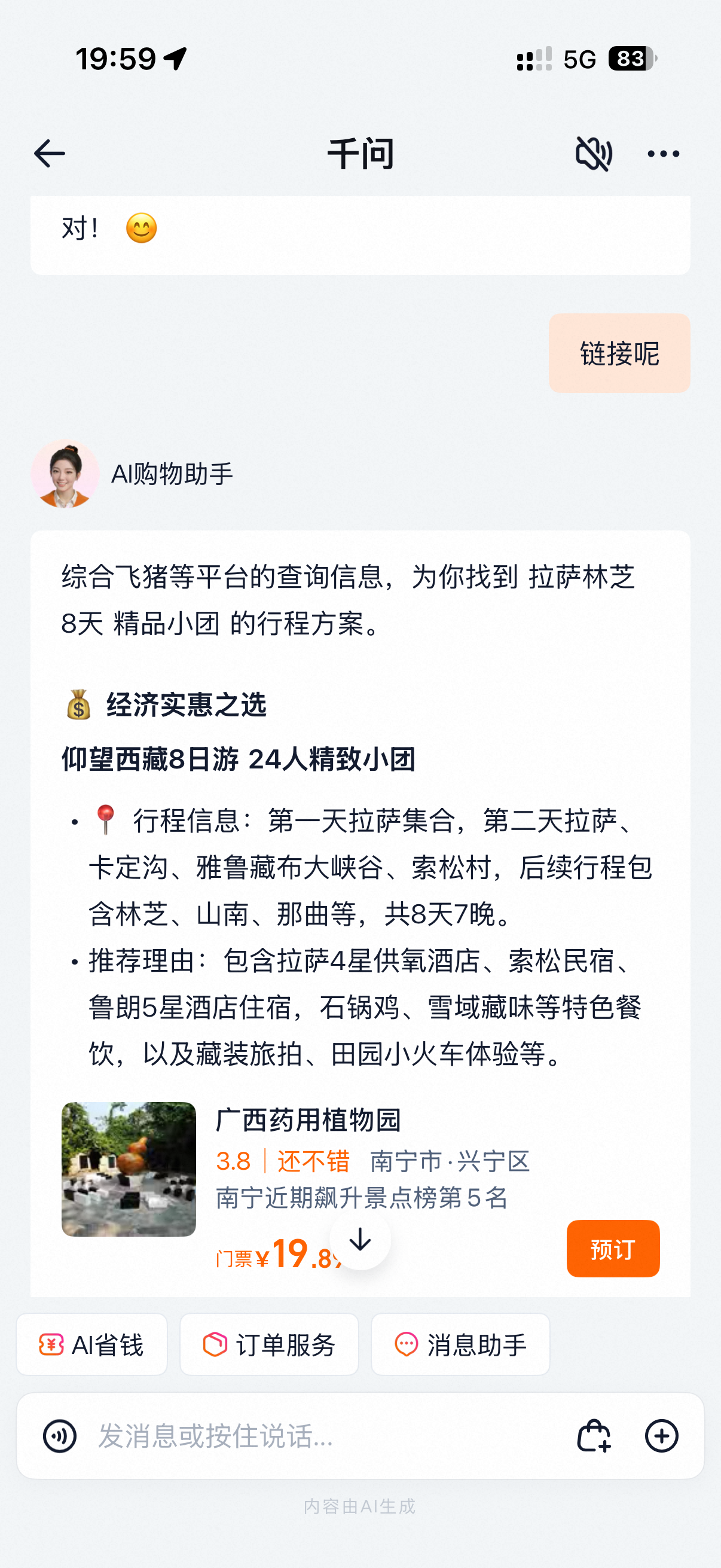Open the three-dot overflow menu
Viewport: 721px width, 1568px height.
[x=663, y=154]
